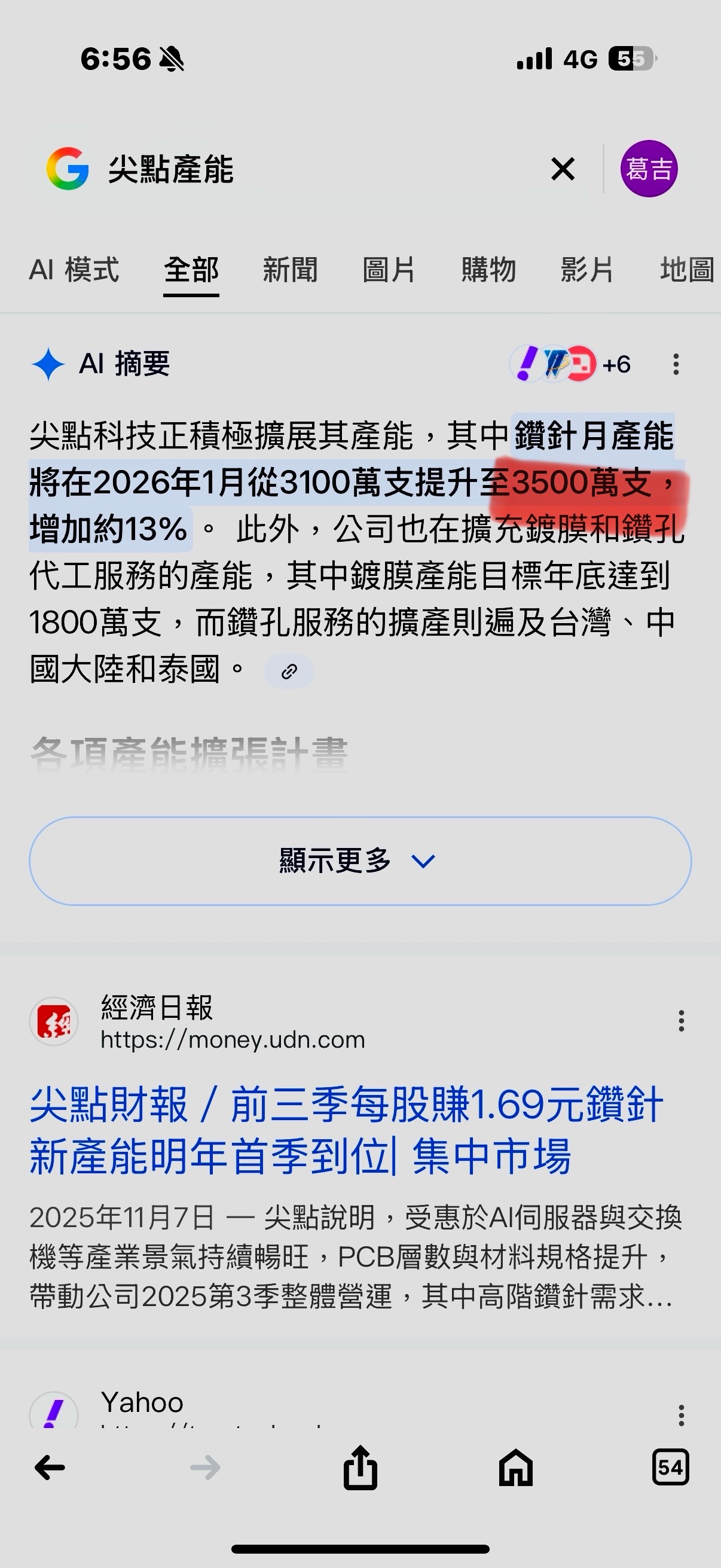The height and width of the screenshot is (1568, 721).
Task: Switch to the 地圖 tab
Action: coord(686,270)
